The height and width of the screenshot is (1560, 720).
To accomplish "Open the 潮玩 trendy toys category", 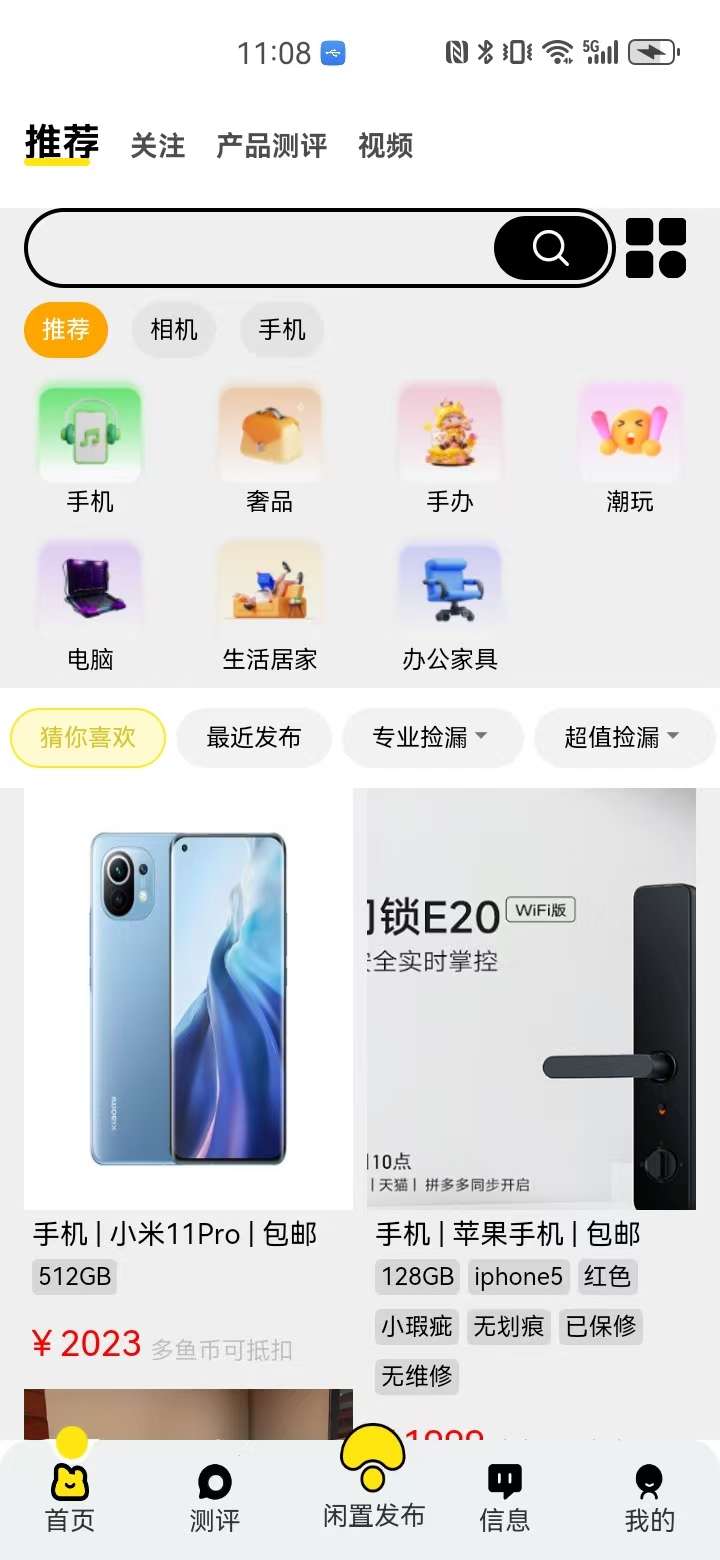I will tap(629, 433).
